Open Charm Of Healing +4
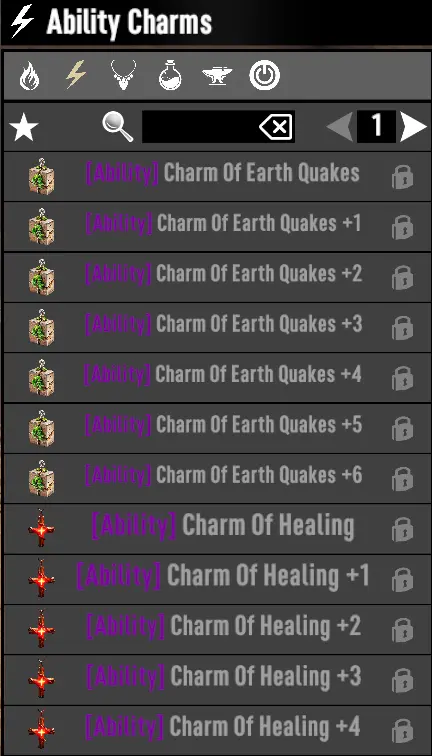Viewport: 432px width, 756px height. pos(216,730)
